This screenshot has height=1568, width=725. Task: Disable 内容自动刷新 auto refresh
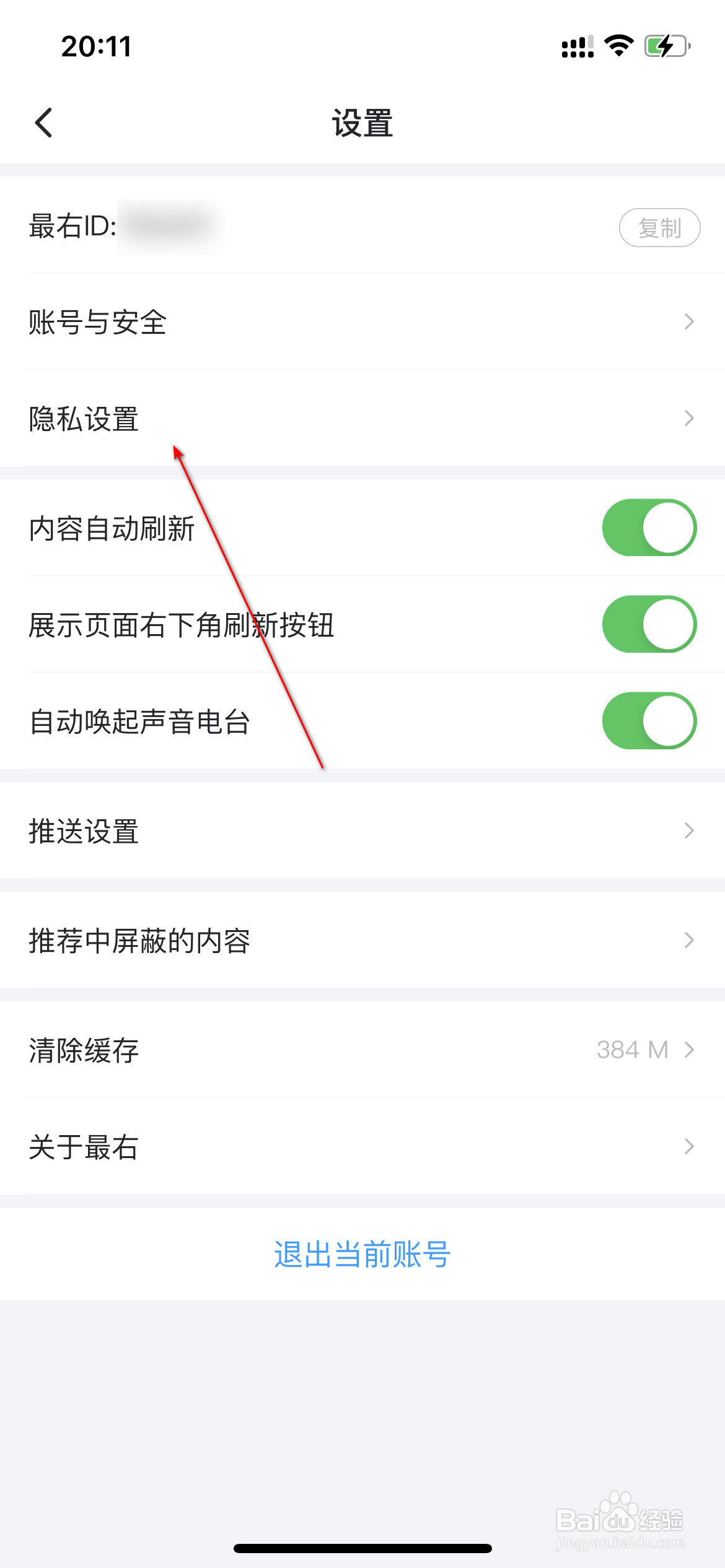[x=649, y=528]
